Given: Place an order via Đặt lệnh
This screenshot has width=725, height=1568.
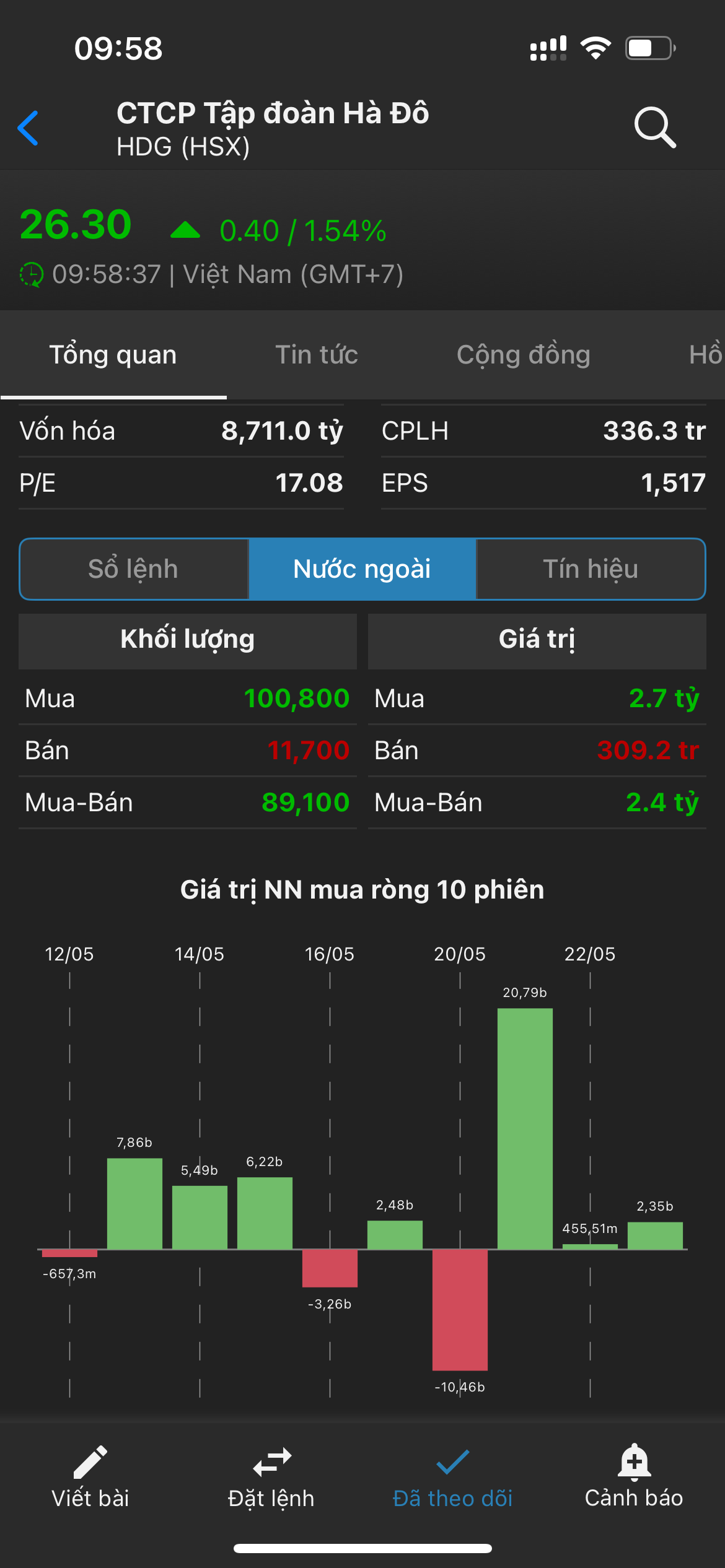Looking at the screenshot, I should [x=271, y=1477].
